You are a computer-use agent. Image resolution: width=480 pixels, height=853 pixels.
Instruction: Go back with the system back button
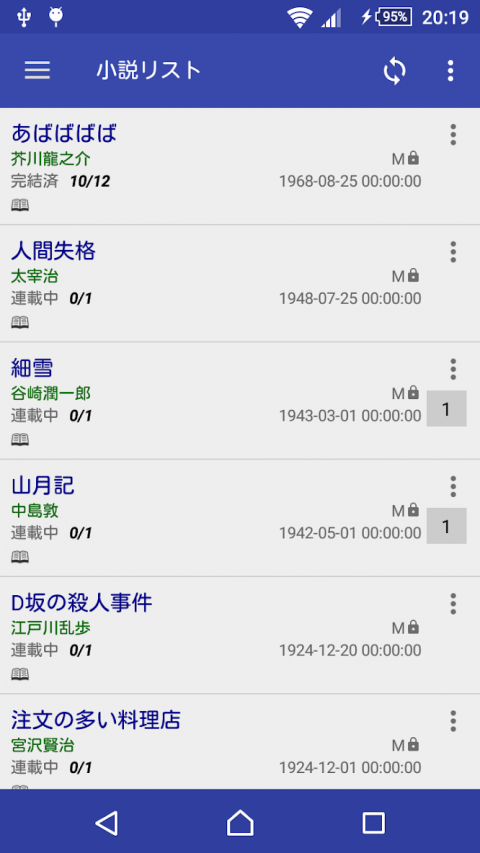tap(107, 823)
